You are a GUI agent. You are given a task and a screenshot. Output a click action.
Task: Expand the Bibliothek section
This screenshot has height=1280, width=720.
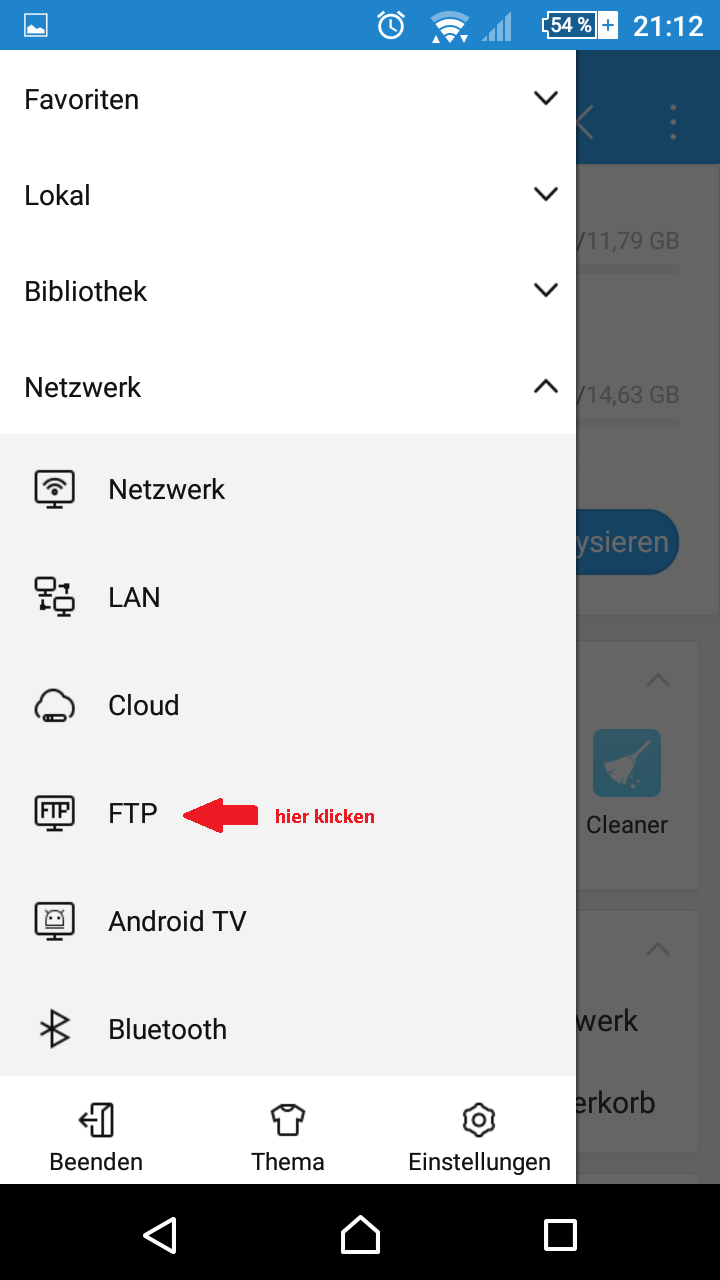coord(288,291)
